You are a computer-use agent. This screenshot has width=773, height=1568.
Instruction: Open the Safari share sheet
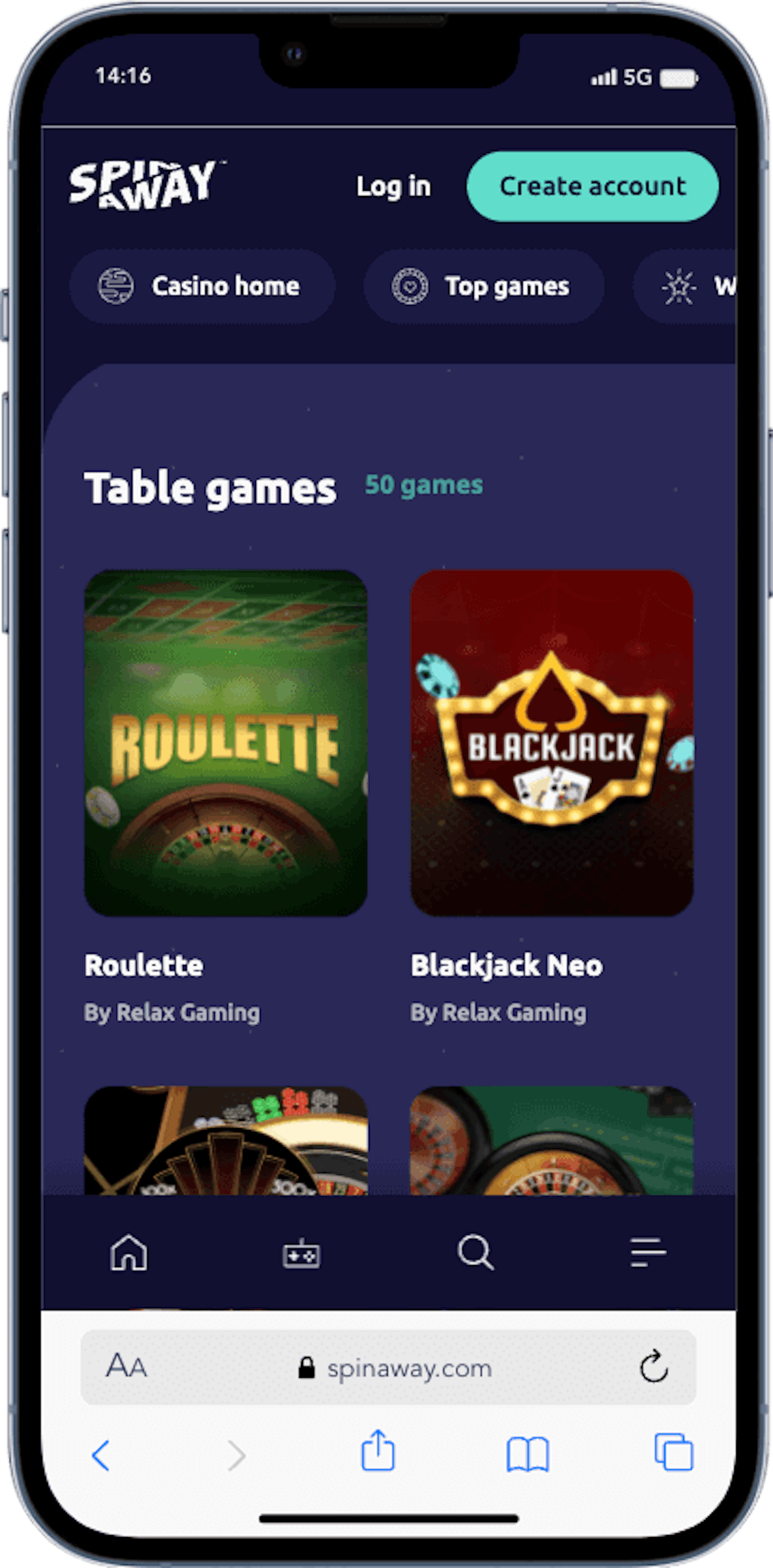(378, 1452)
